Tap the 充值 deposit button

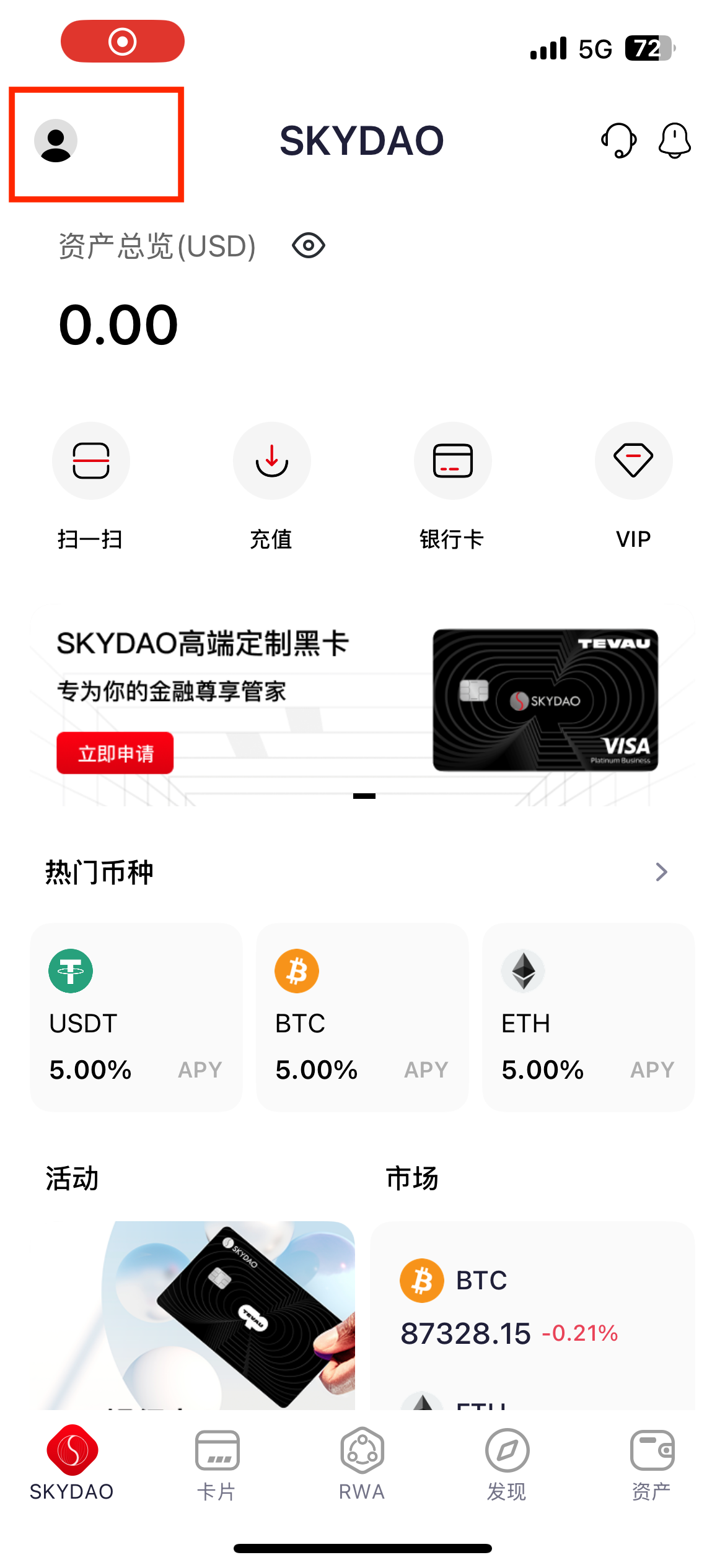coord(271,461)
